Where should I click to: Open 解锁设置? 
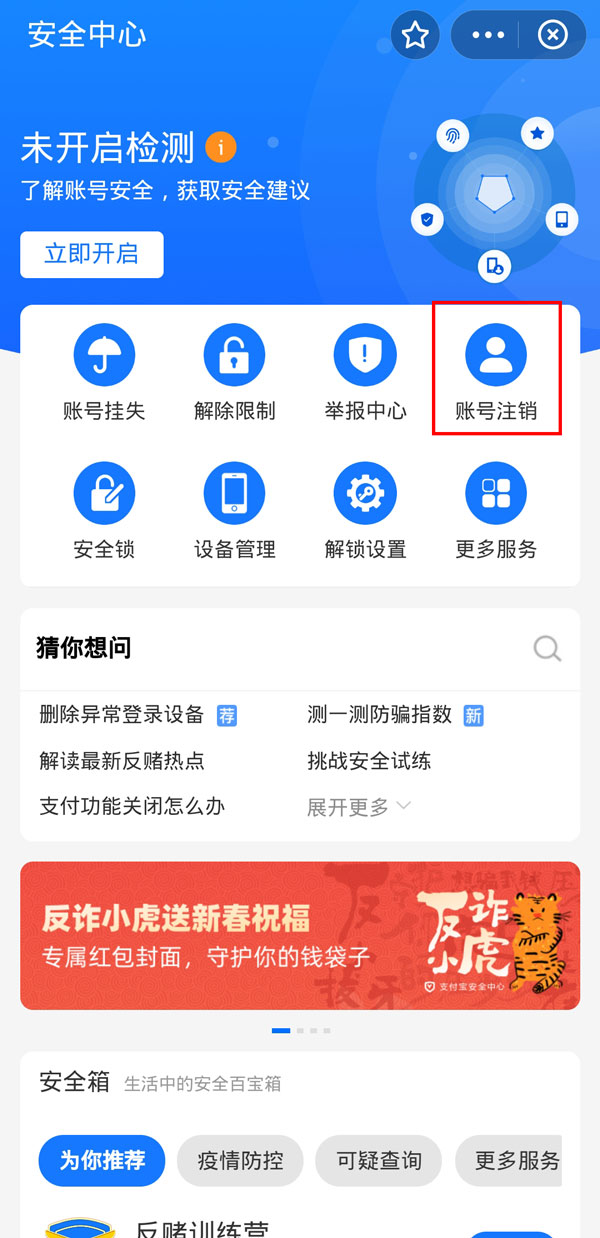365,511
